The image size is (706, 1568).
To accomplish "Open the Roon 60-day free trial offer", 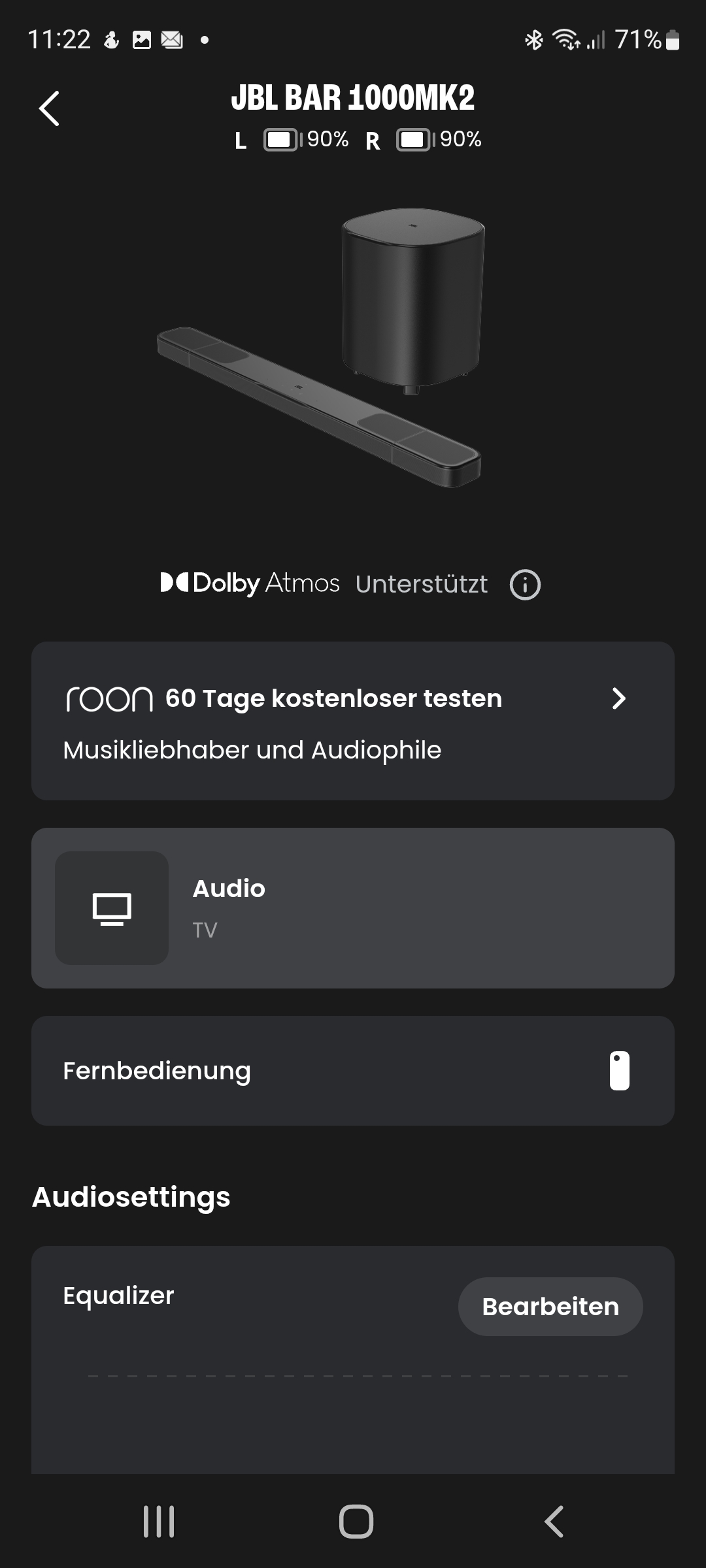I will [x=353, y=721].
